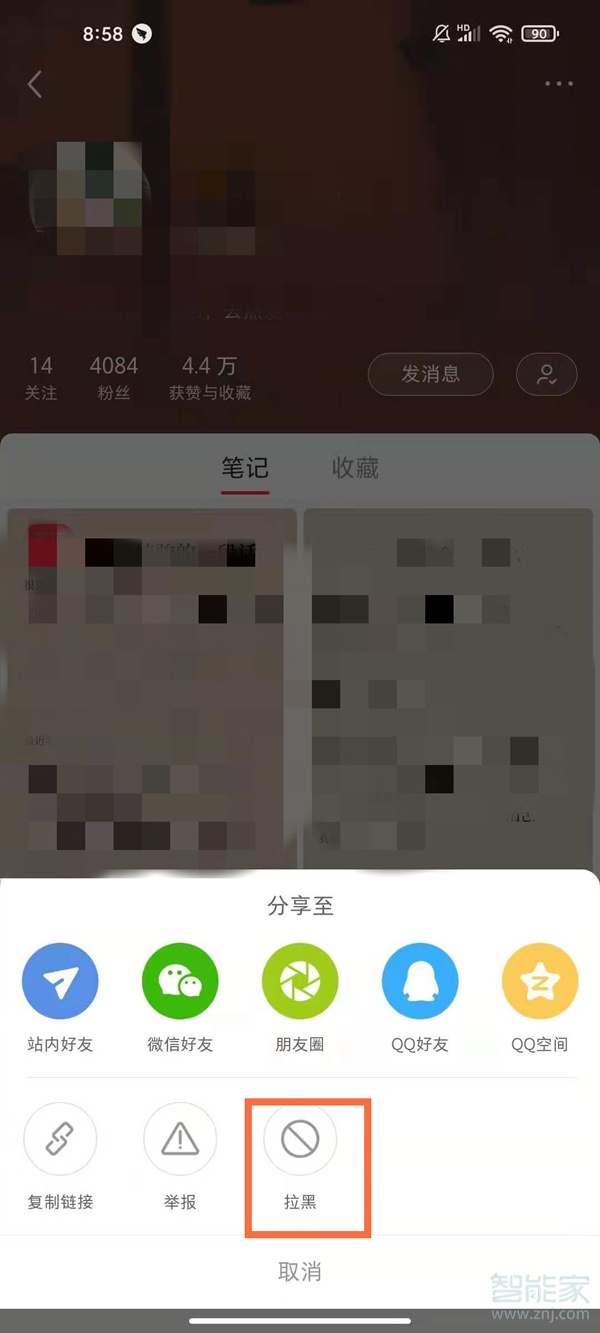Share to QQ好友
Viewport: 600px width, 1333px height.
(x=420, y=981)
